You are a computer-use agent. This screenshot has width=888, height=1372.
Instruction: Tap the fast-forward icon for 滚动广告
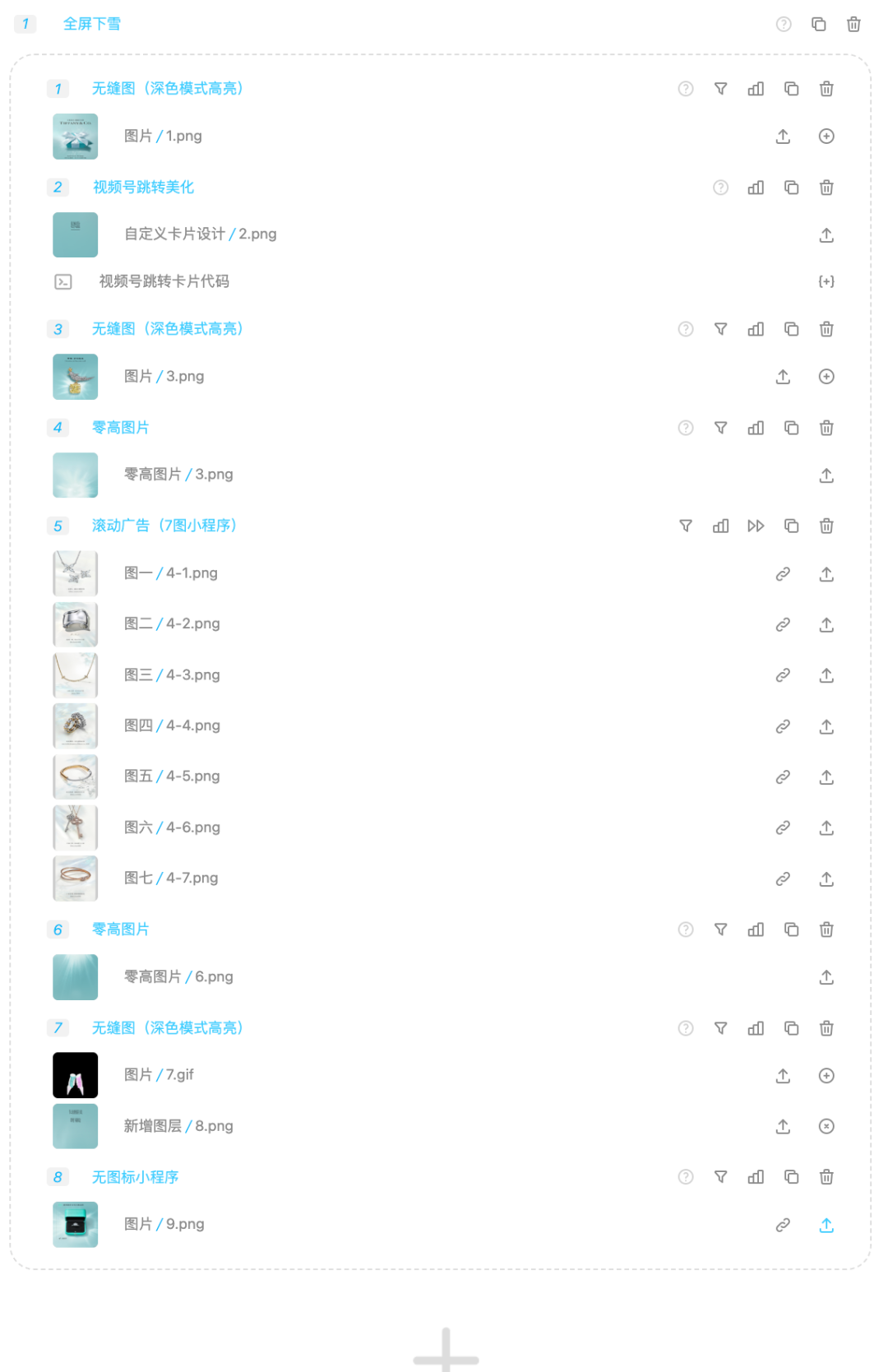tap(756, 526)
